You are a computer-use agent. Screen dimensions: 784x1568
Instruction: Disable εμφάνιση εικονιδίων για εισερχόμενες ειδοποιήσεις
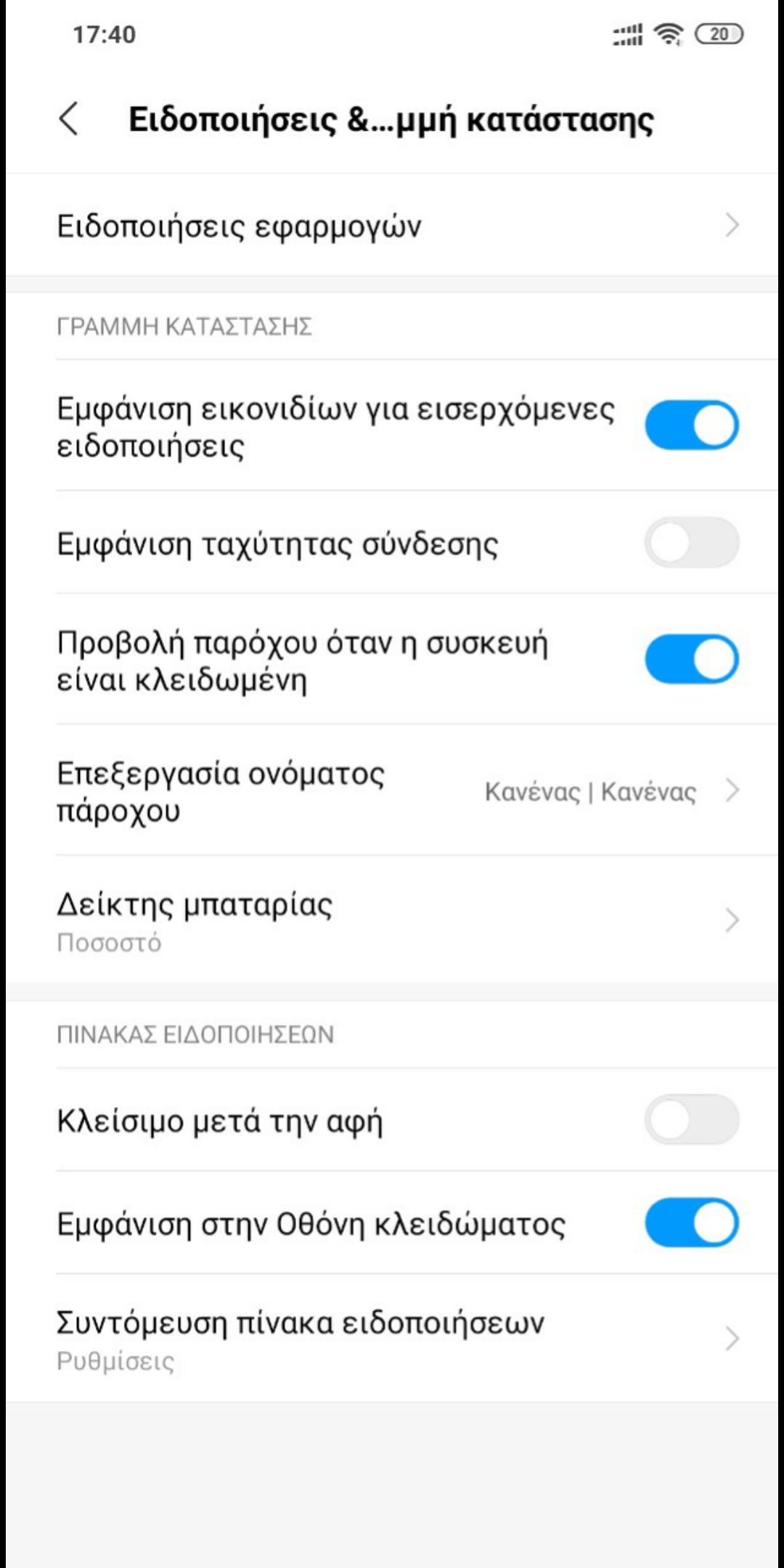pyautogui.click(x=691, y=425)
